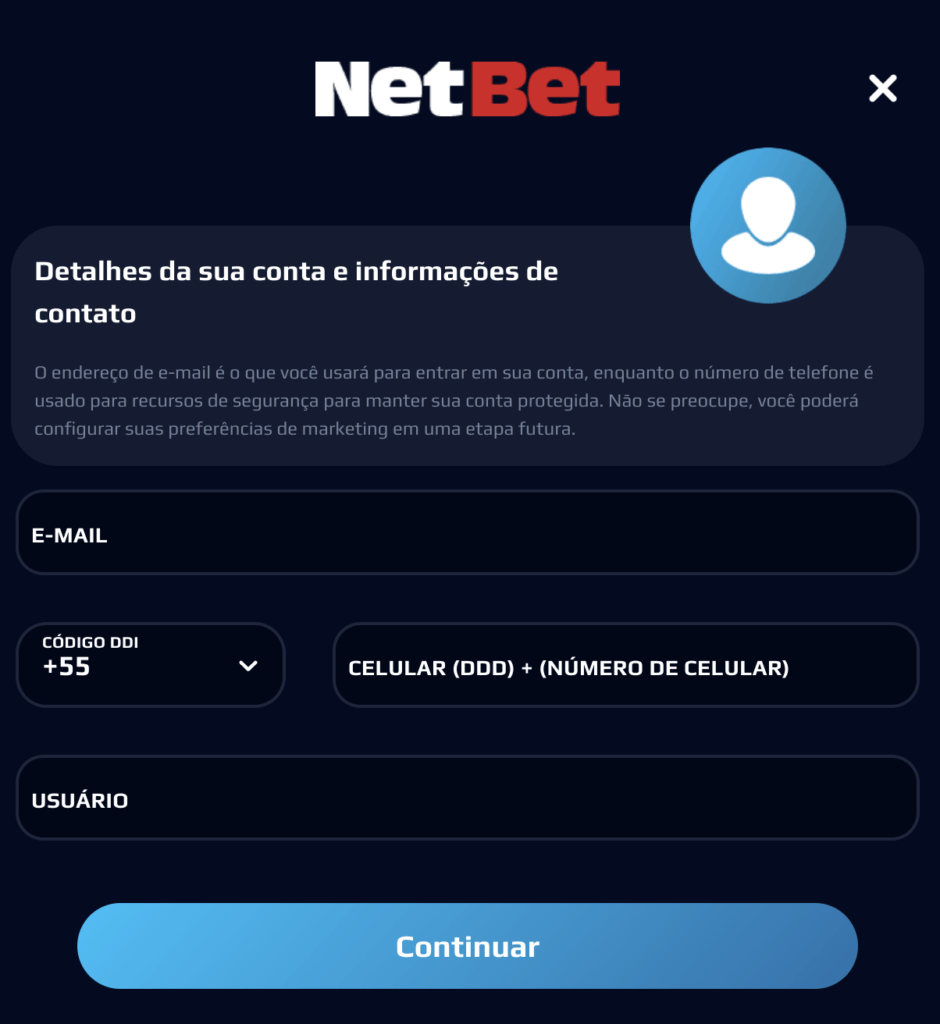Viewport: 940px width, 1024px height.
Task: Click the X icon to dismiss the form
Action: (883, 88)
